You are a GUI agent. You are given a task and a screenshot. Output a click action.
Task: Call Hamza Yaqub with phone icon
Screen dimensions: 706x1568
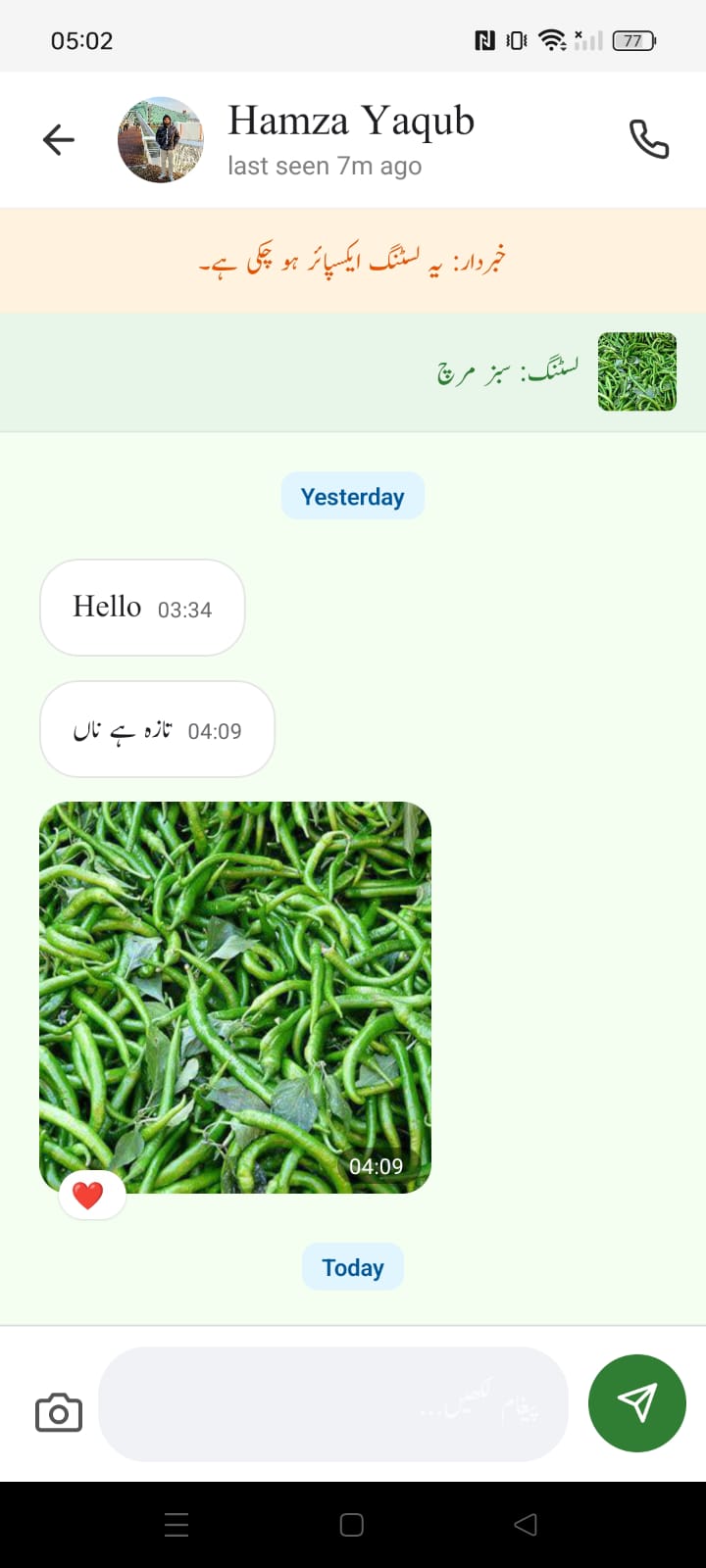click(648, 139)
